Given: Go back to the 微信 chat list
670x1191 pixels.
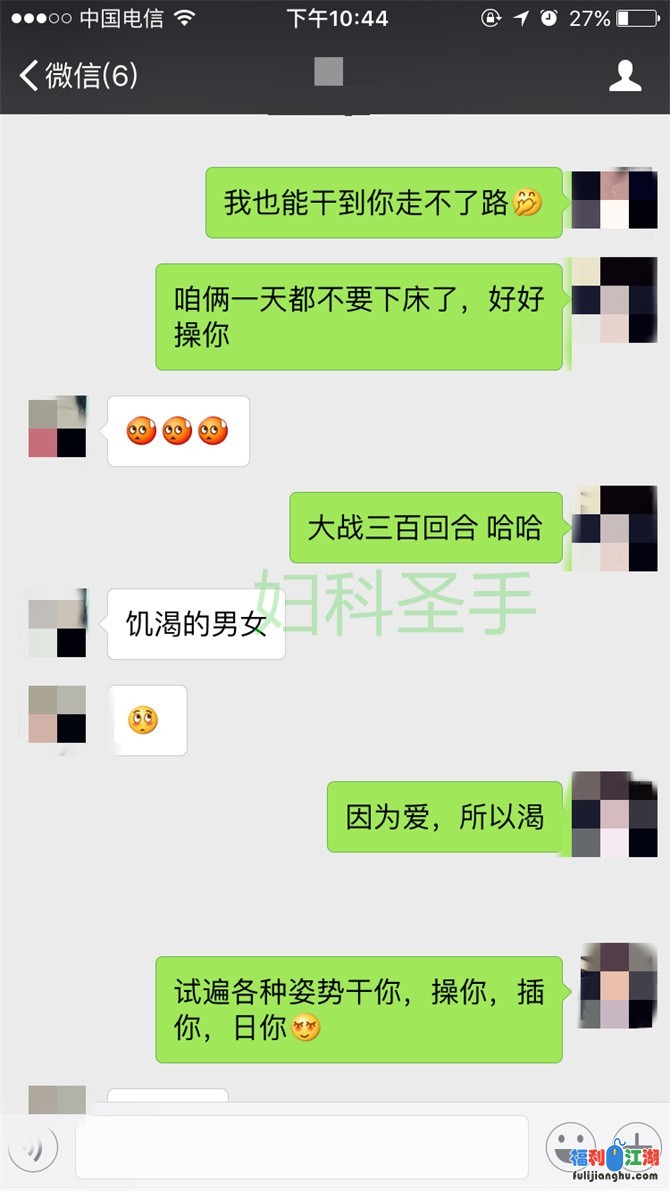Looking at the screenshot, I should pyautogui.click(x=77, y=75).
